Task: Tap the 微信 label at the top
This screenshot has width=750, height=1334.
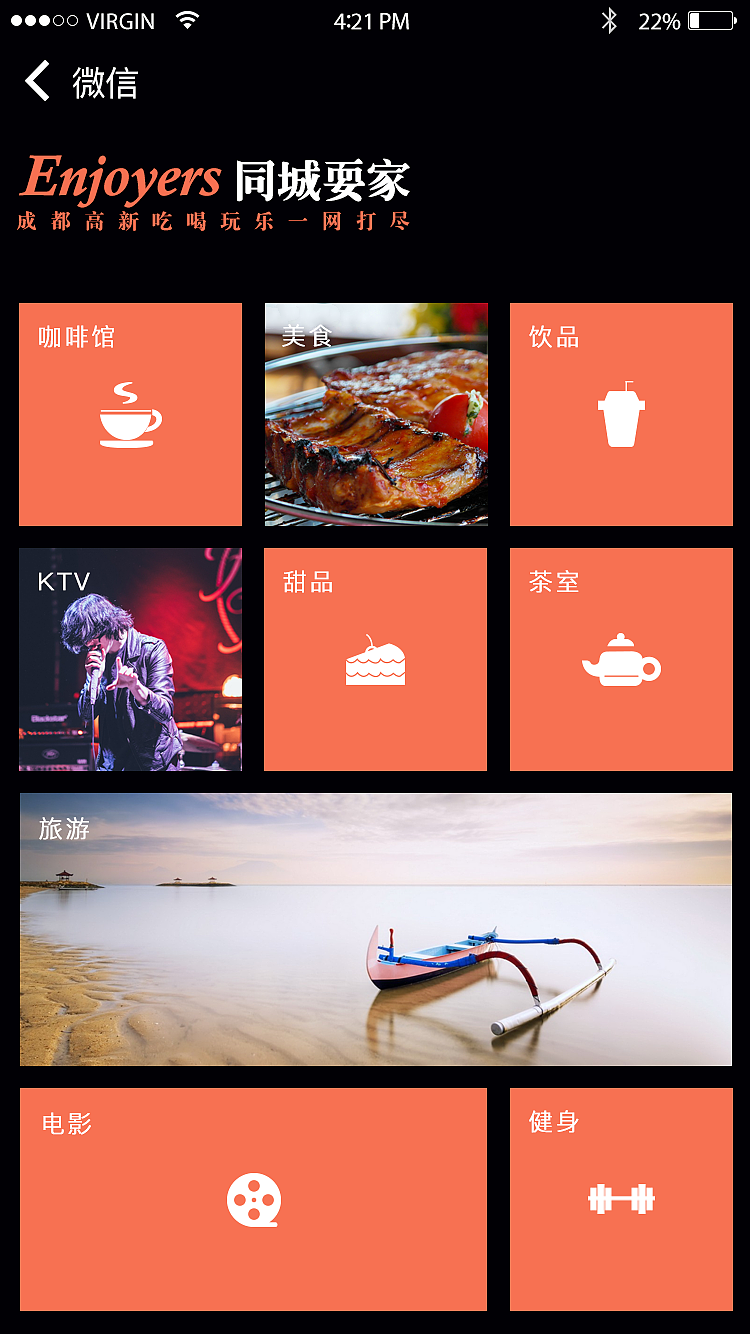Action: (x=106, y=84)
